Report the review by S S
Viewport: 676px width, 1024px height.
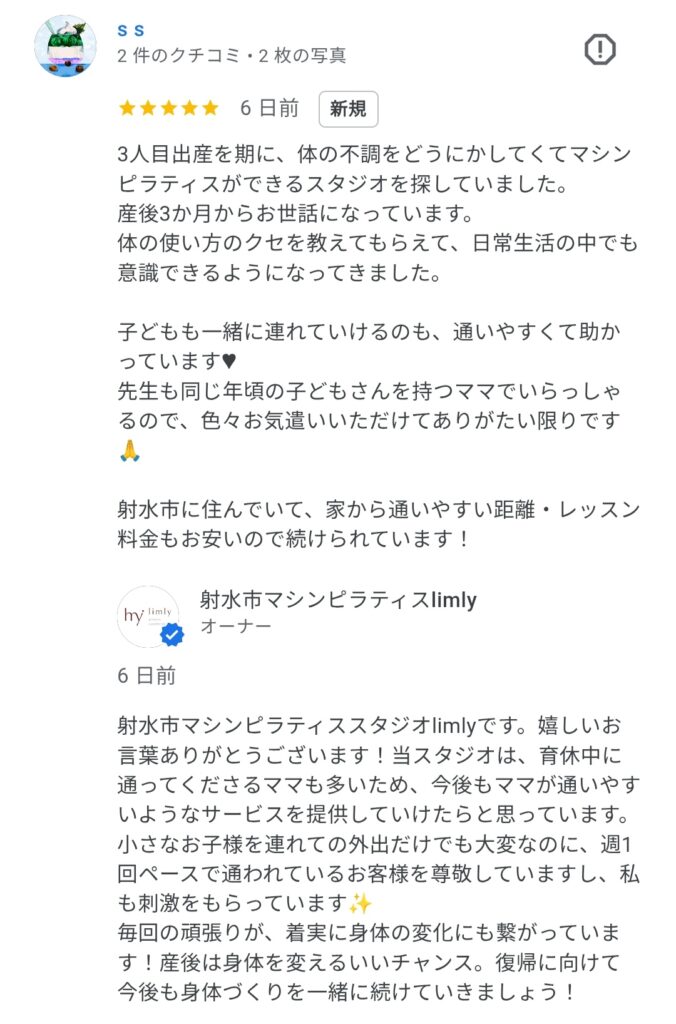[x=599, y=48]
